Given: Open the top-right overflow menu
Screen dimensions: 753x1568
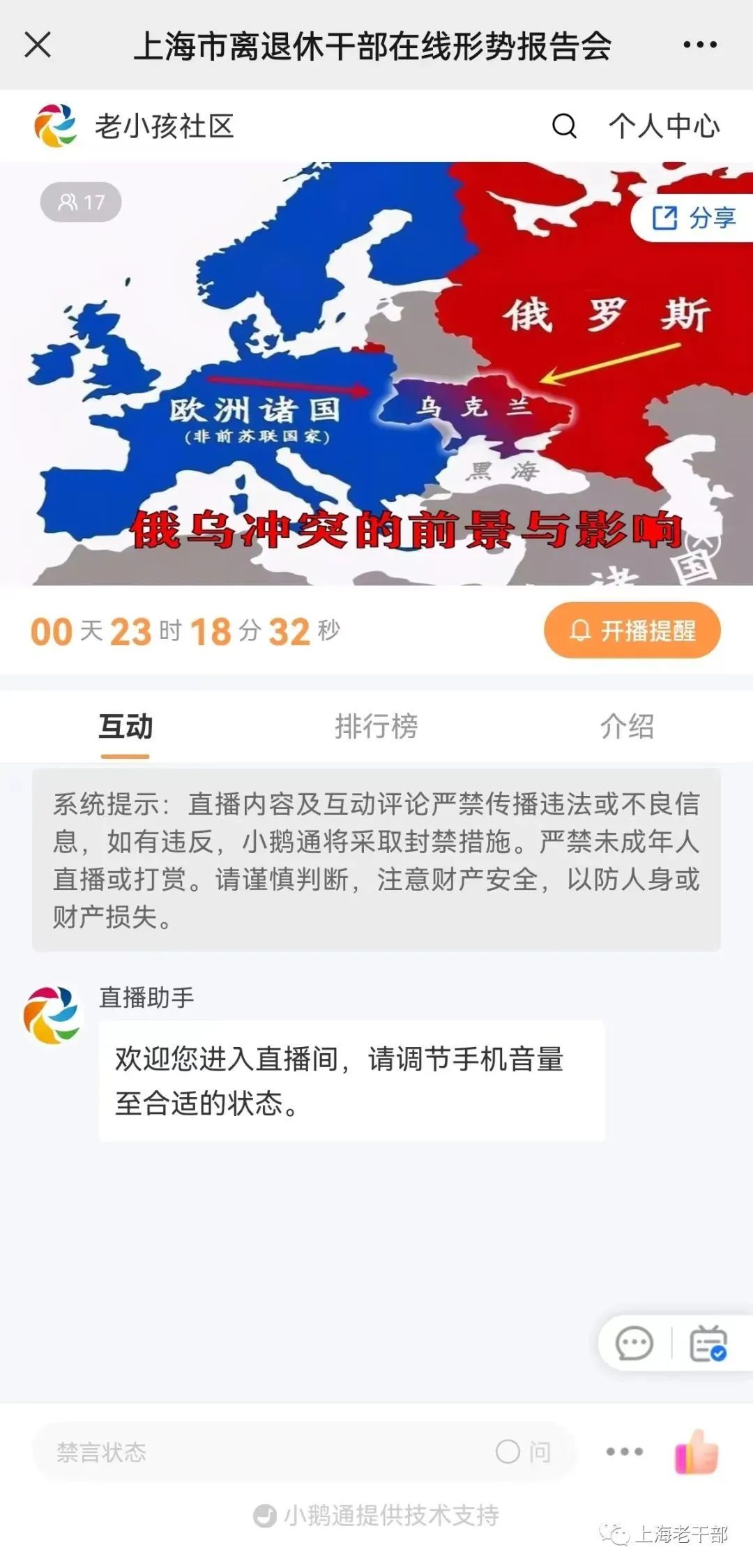Looking at the screenshot, I should click(699, 45).
